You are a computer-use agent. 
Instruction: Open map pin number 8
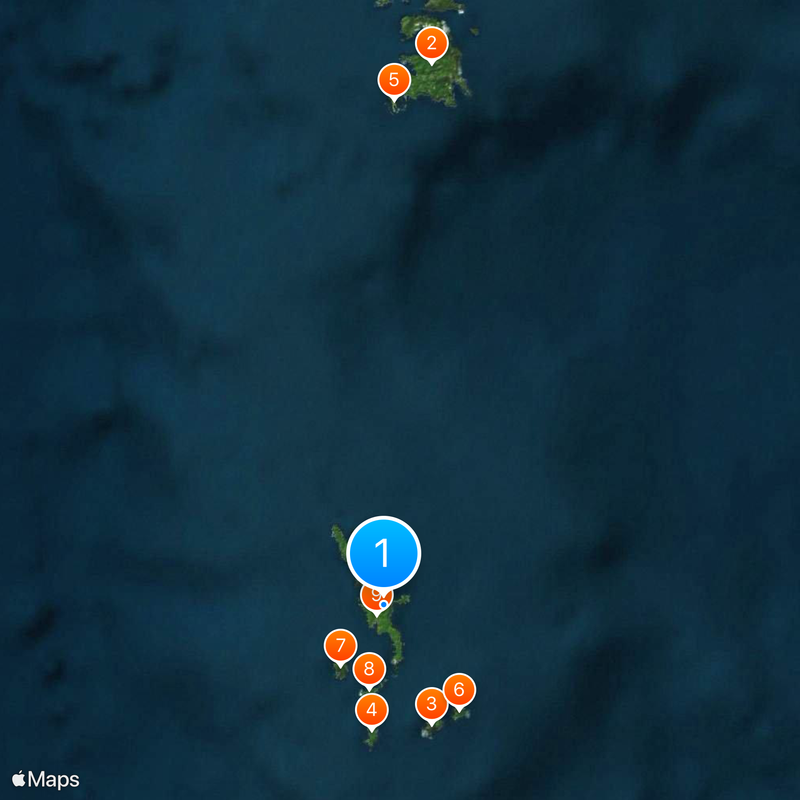tap(370, 669)
